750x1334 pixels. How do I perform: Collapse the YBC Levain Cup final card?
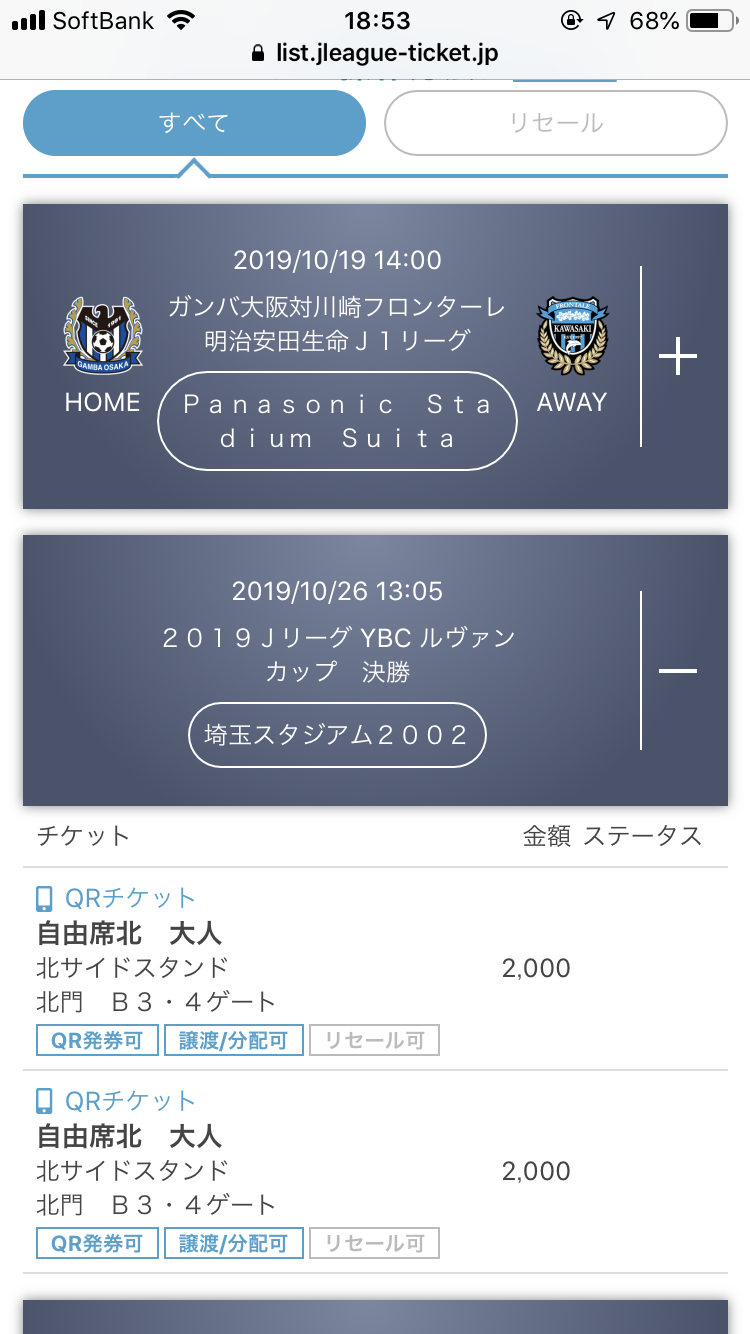(678, 670)
